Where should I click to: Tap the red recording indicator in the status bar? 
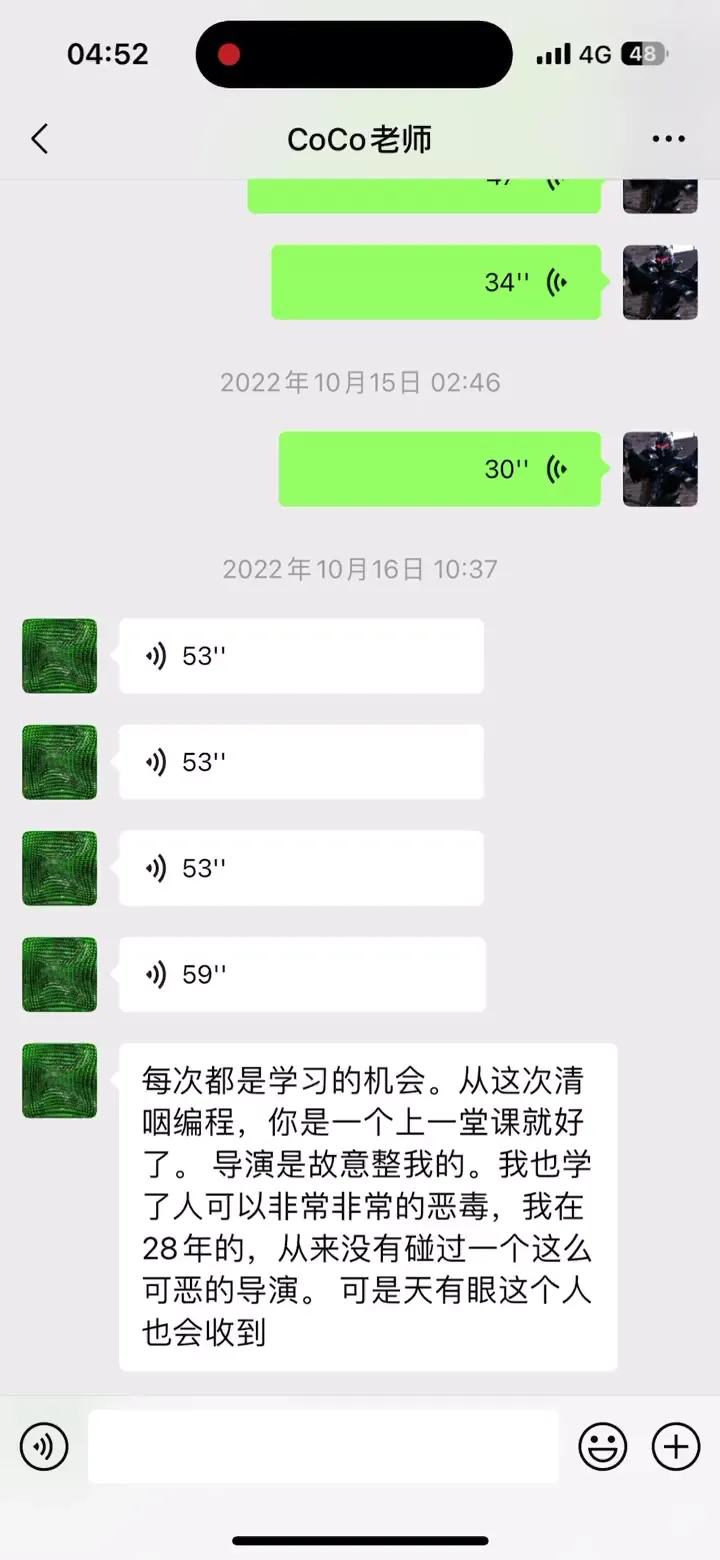(229, 54)
